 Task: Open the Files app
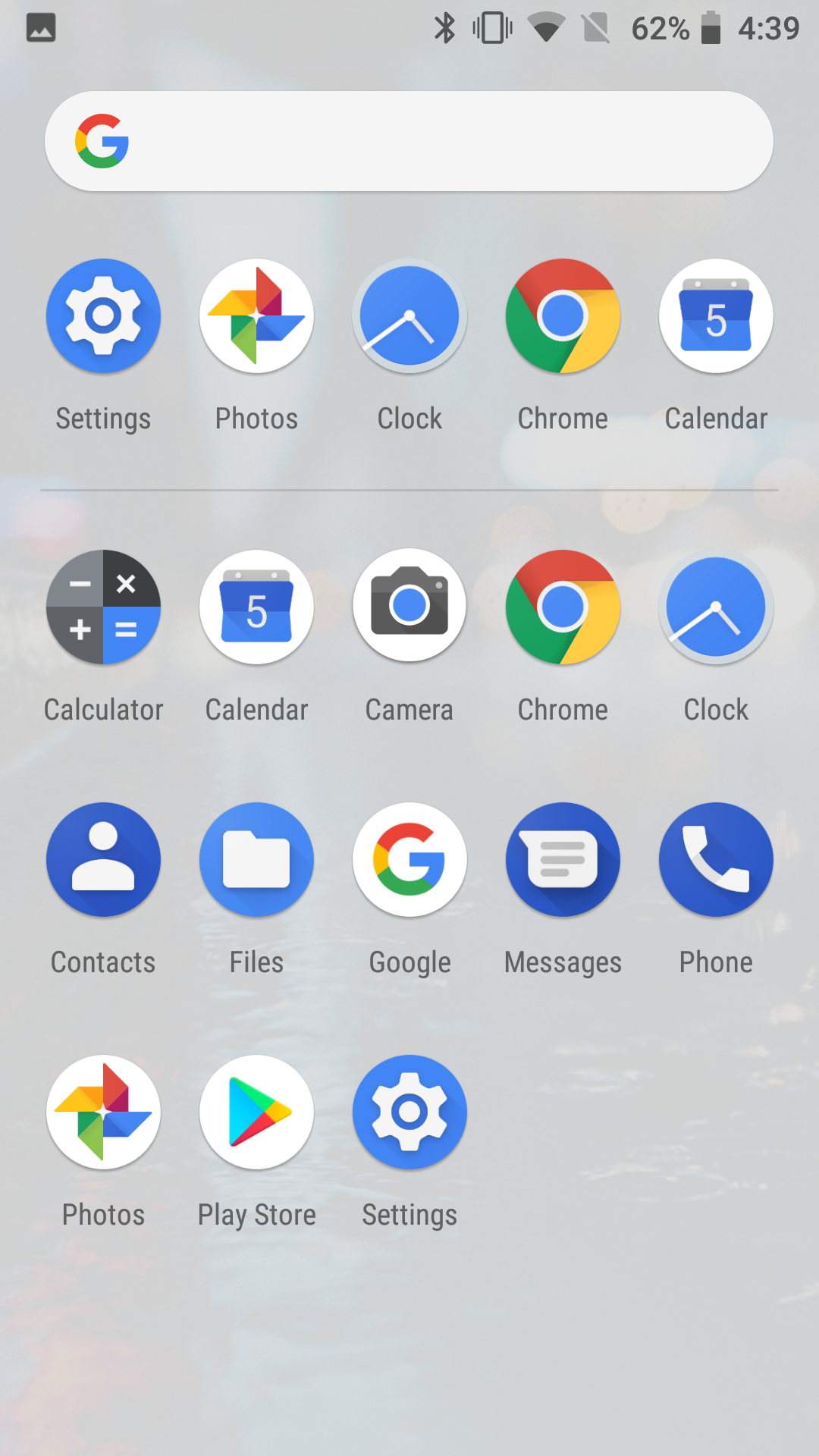click(256, 859)
